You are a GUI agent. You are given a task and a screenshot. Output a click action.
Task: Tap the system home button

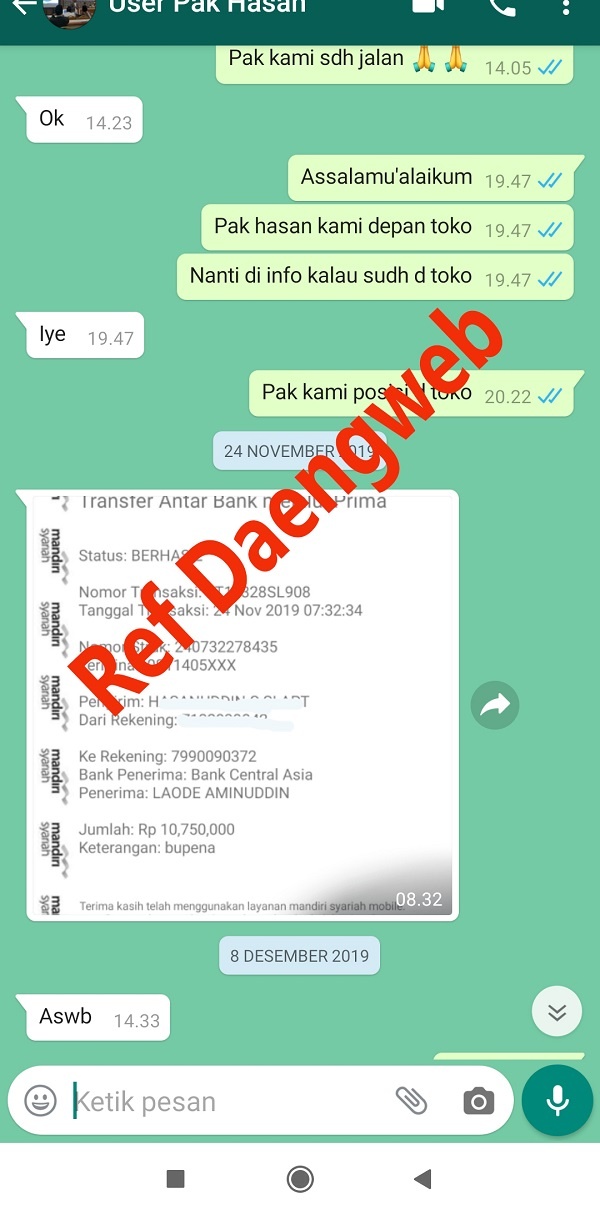click(x=300, y=1179)
